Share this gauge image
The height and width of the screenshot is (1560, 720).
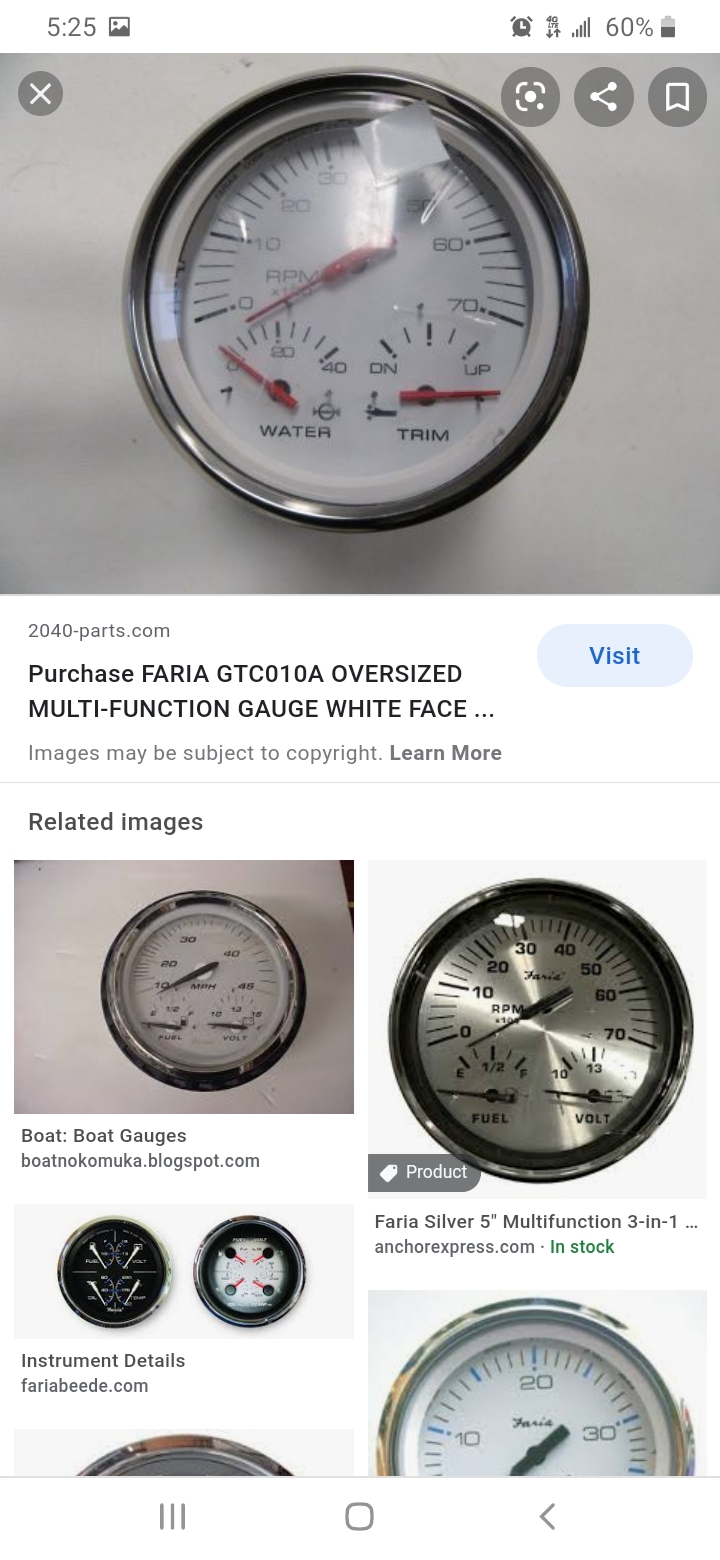(x=603, y=97)
